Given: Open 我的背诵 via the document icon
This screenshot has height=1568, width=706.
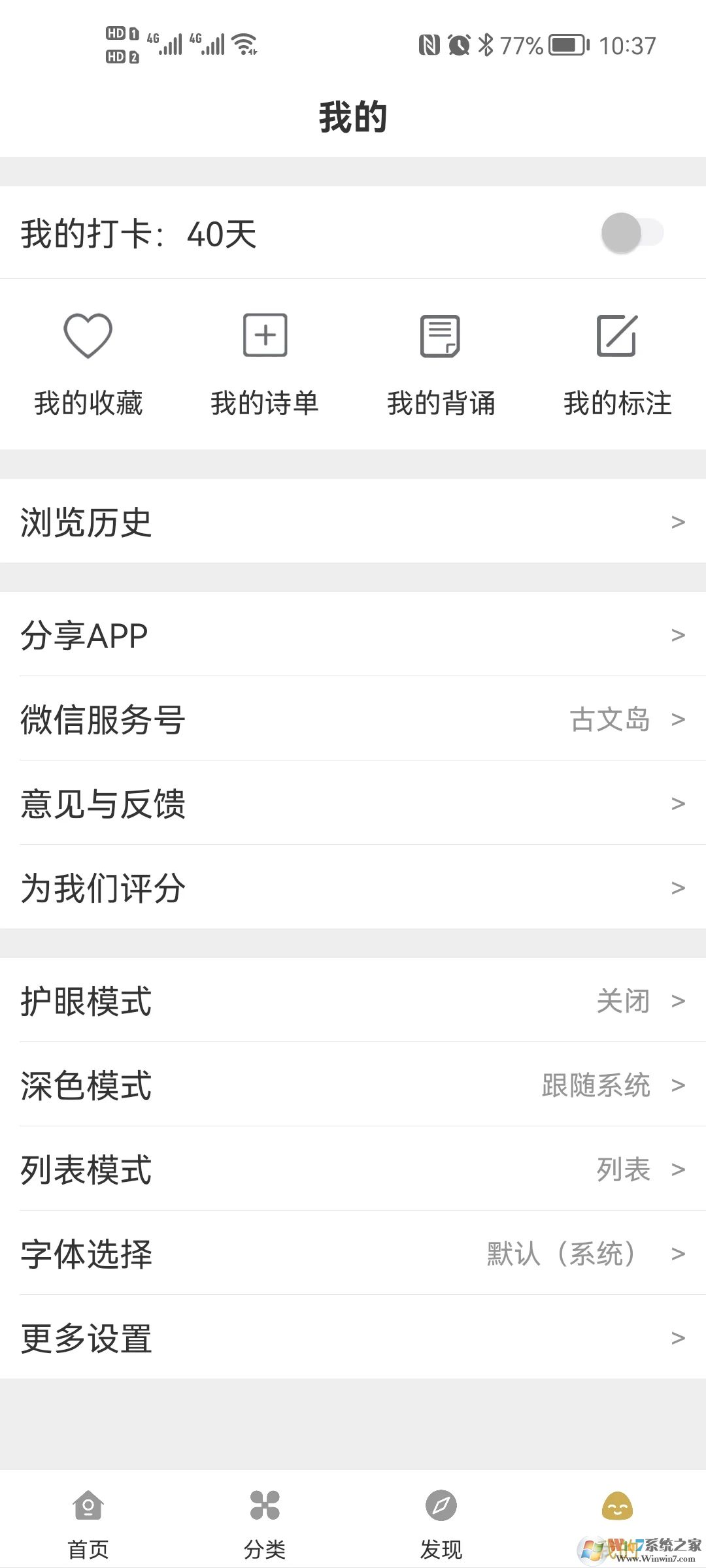Looking at the screenshot, I should coord(440,335).
